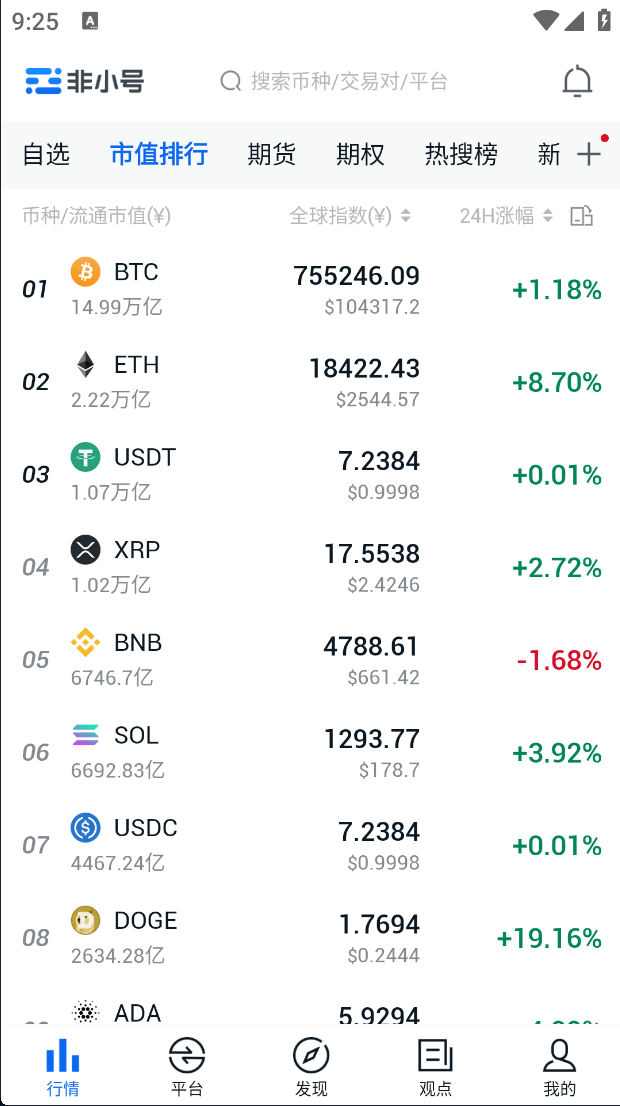Switch to the 热搜榜 tab
This screenshot has height=1106, width=620.
[x=461, y=154]
